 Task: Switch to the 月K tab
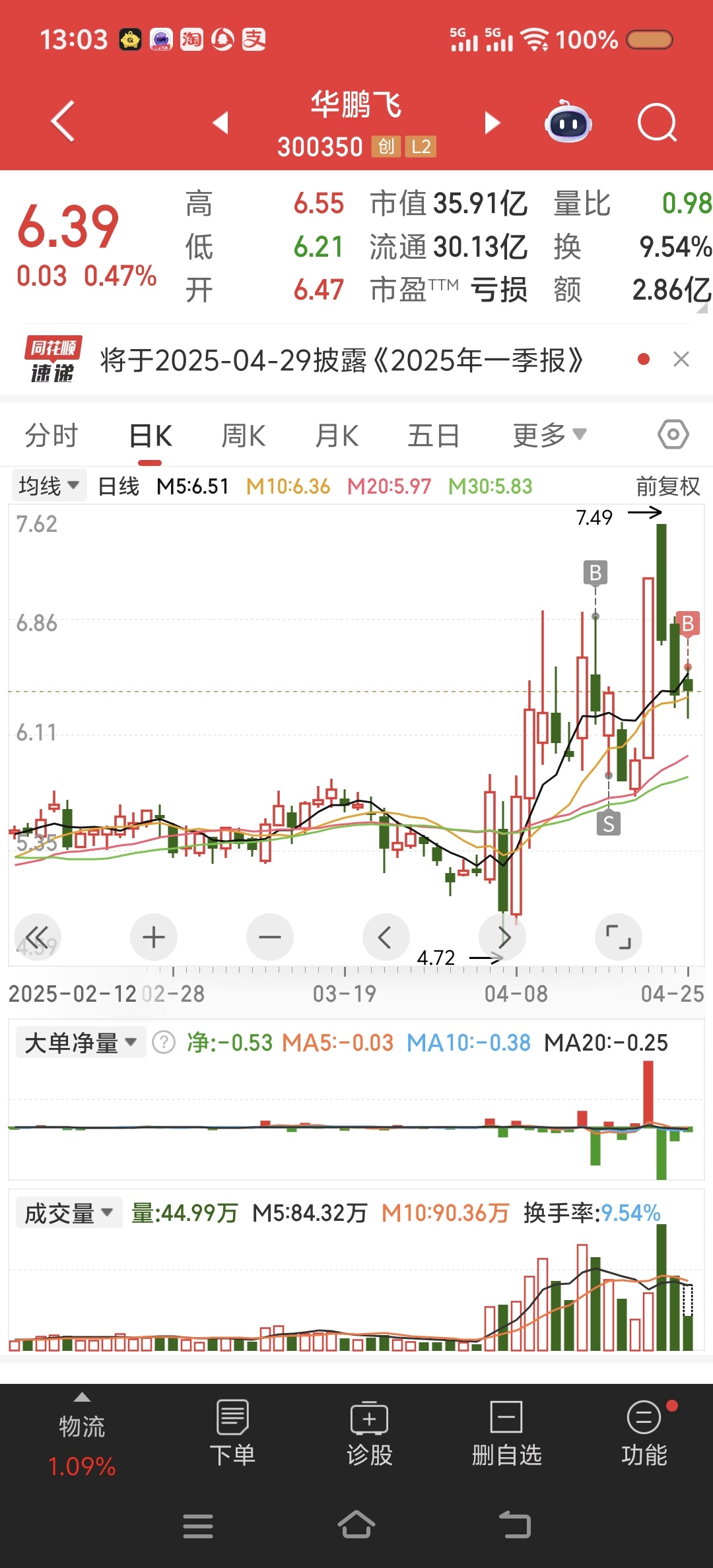pyautogui.click(x=337, y=436)
